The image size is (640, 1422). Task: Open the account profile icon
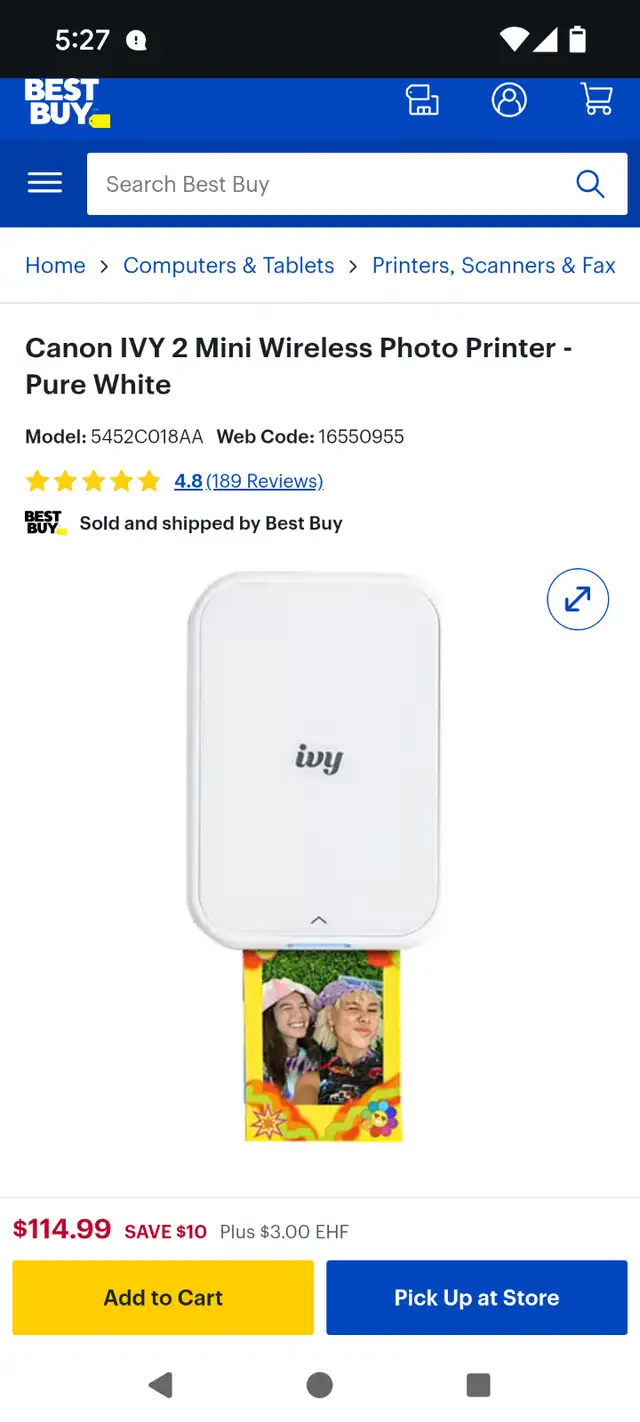(509, 100)
